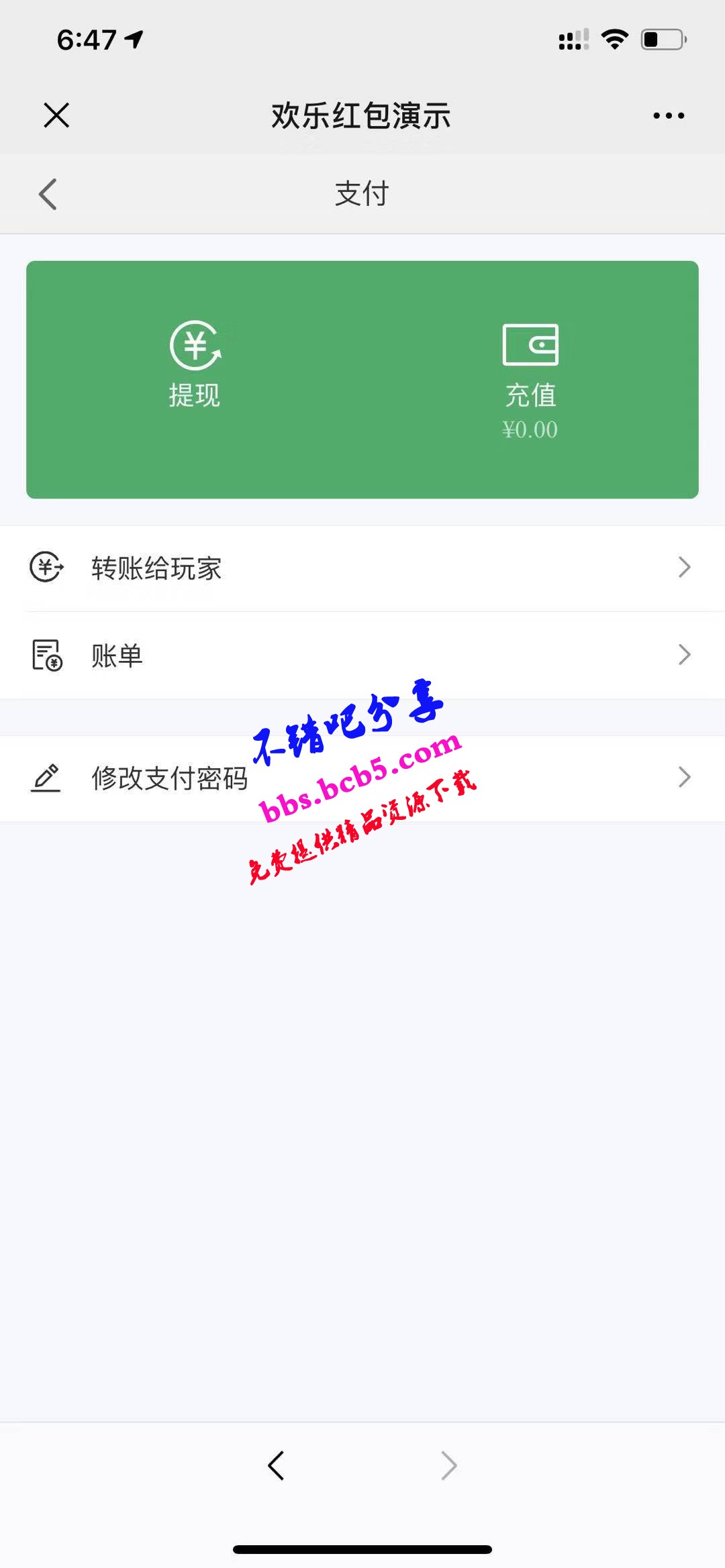Open 转账给玩家 transfer option
This screenshot has height=1568, width=725.
point(362,568)
